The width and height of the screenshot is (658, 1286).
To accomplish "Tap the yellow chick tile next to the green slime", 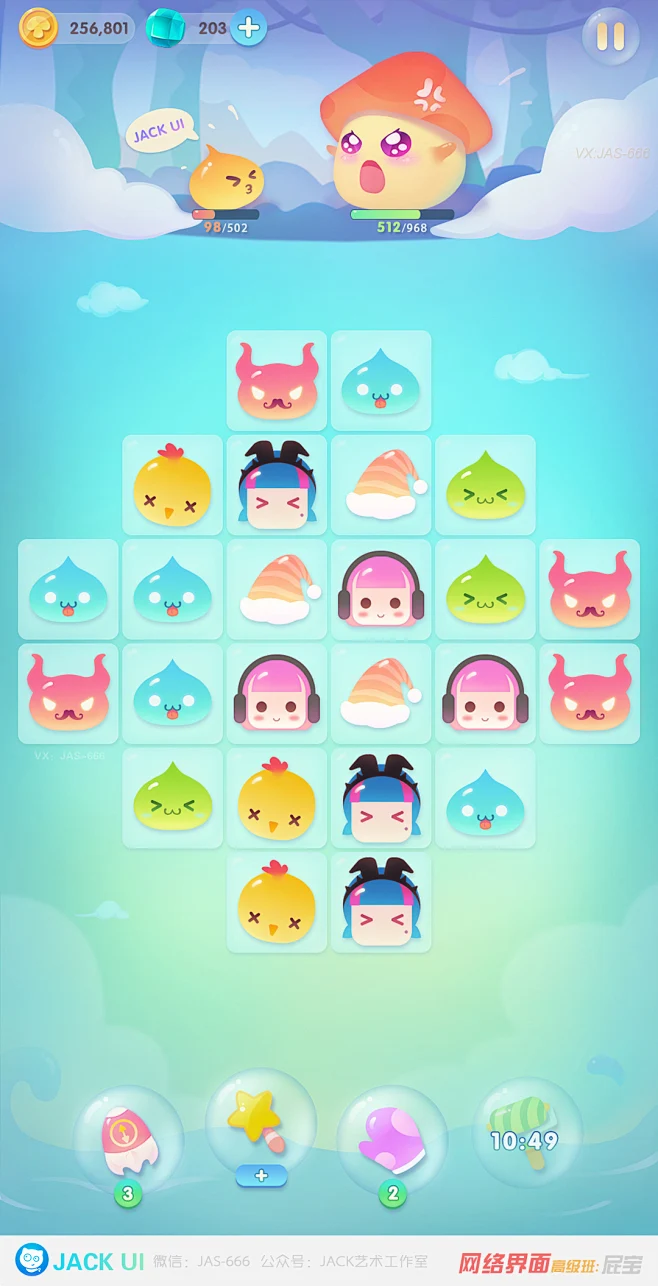I will [x=277, y=796].
